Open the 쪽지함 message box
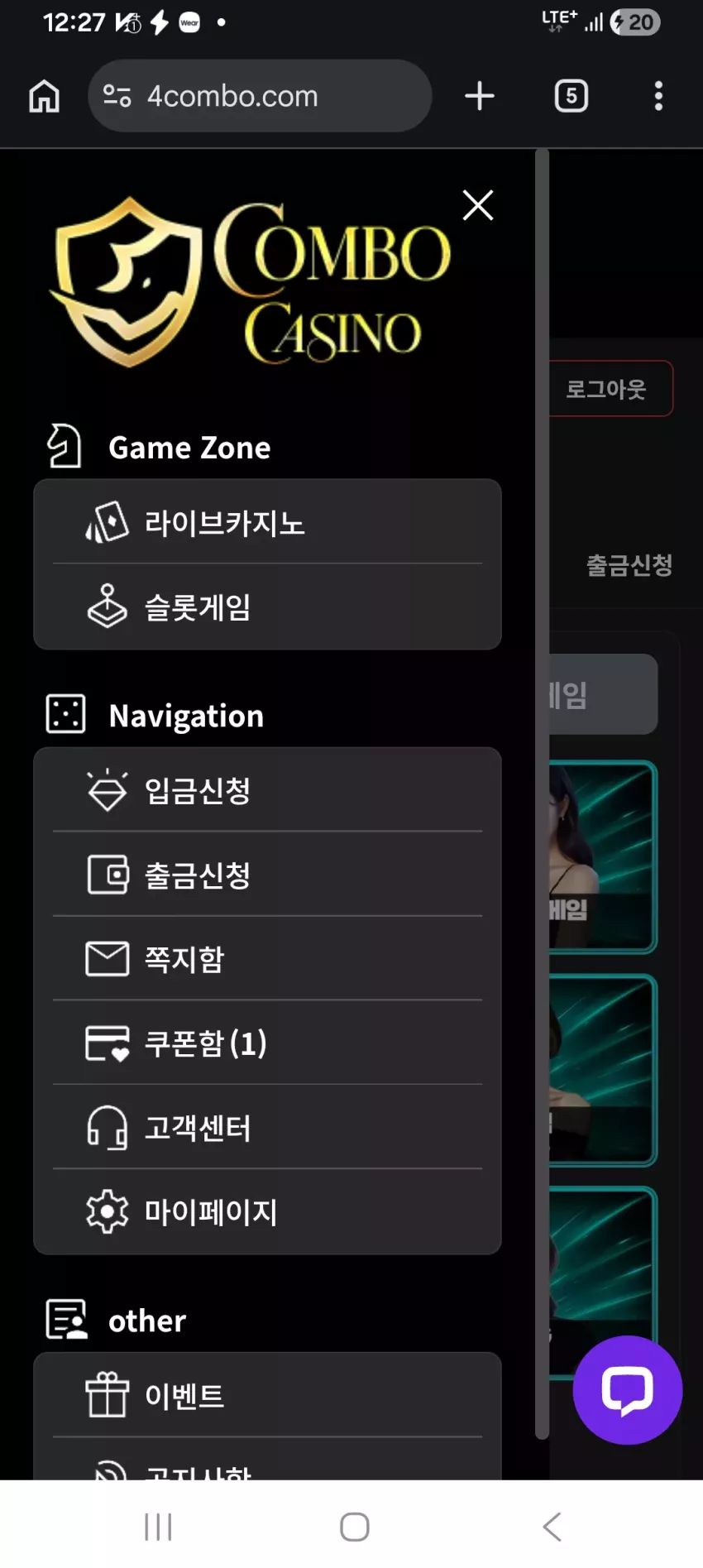Screen dimensions: 703x1568 click(x=267, y=959)
